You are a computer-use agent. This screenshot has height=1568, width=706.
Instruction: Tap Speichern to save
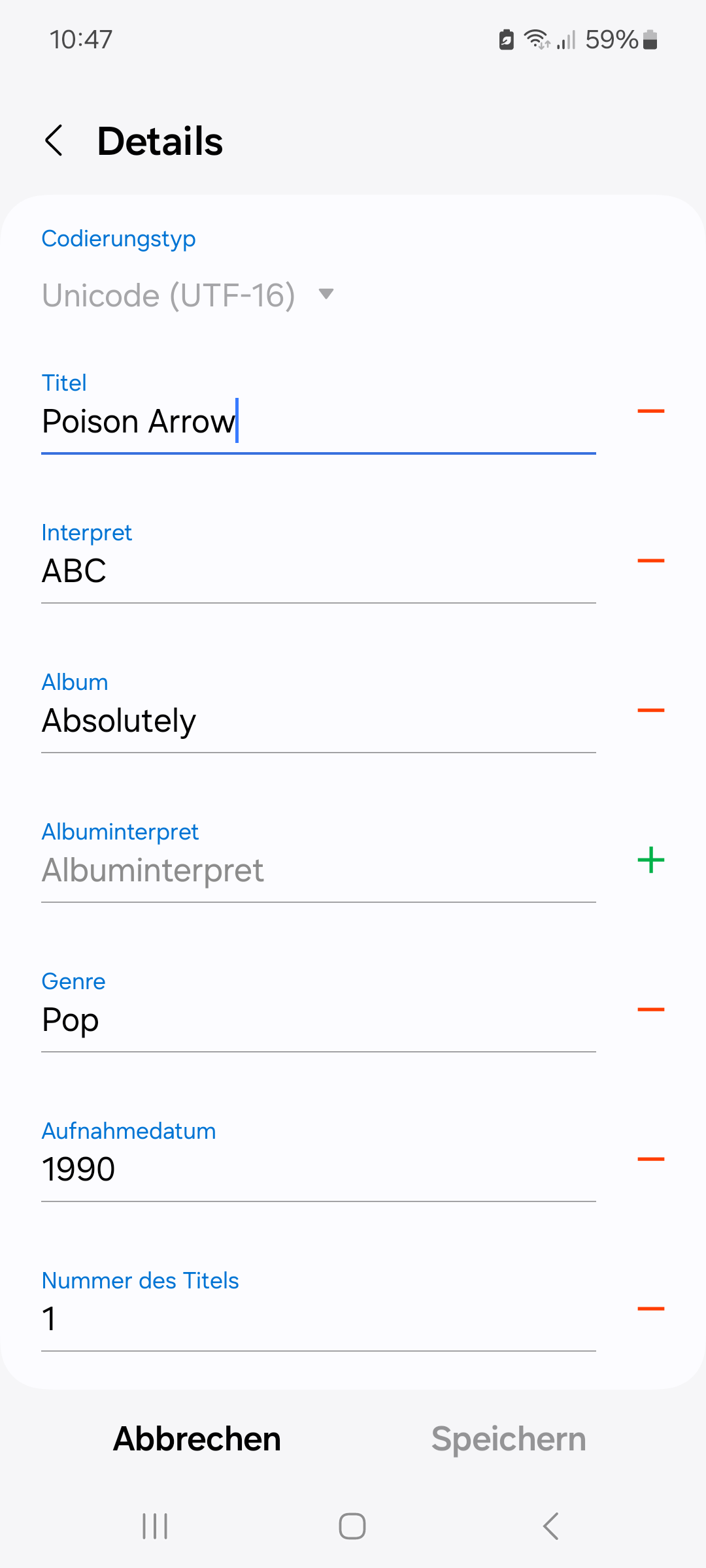[x=509, y=1439]
